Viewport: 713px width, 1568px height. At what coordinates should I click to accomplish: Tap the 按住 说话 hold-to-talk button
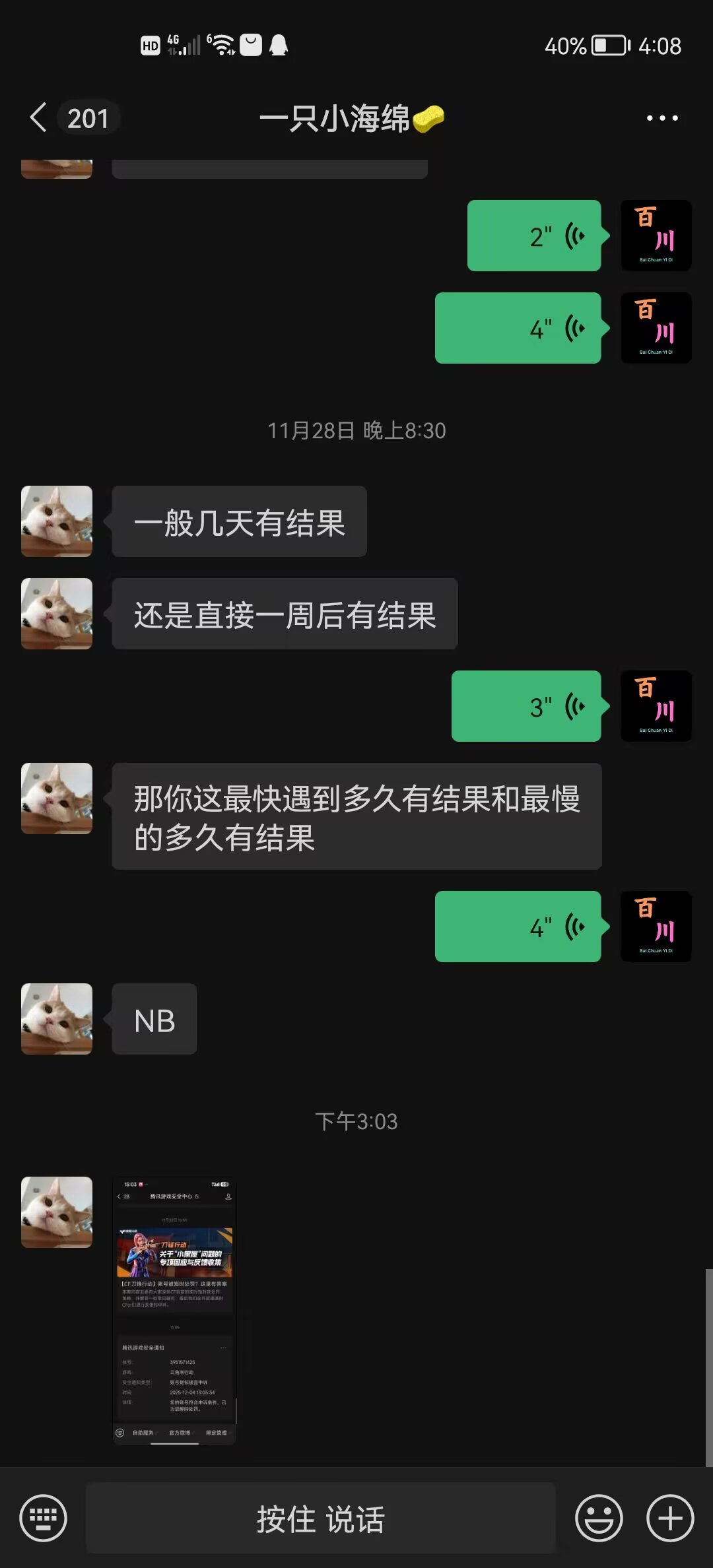321,1518
